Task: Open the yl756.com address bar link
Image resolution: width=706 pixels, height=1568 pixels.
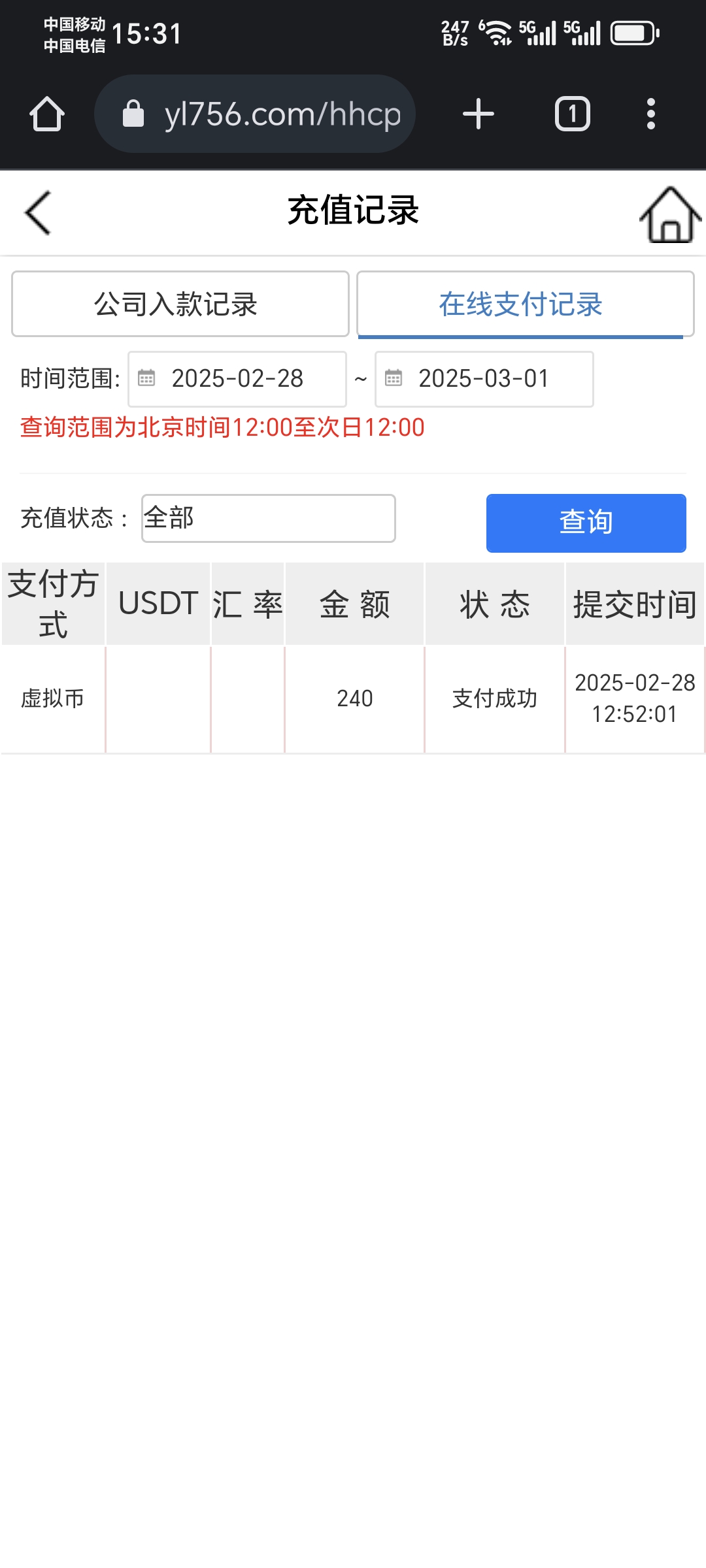Action: [282, 112]
